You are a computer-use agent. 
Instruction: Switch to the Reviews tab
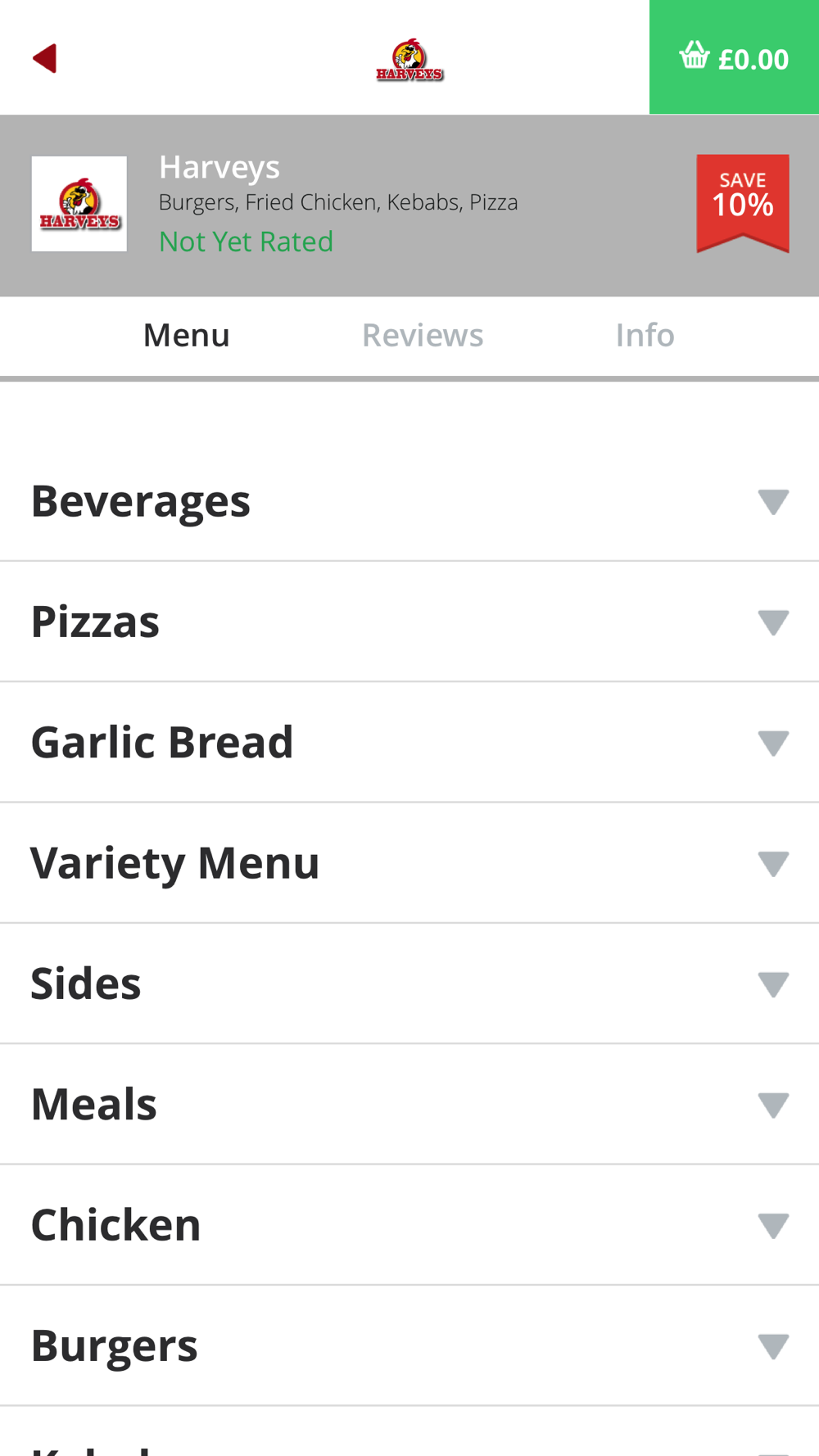tap(423, 335)
